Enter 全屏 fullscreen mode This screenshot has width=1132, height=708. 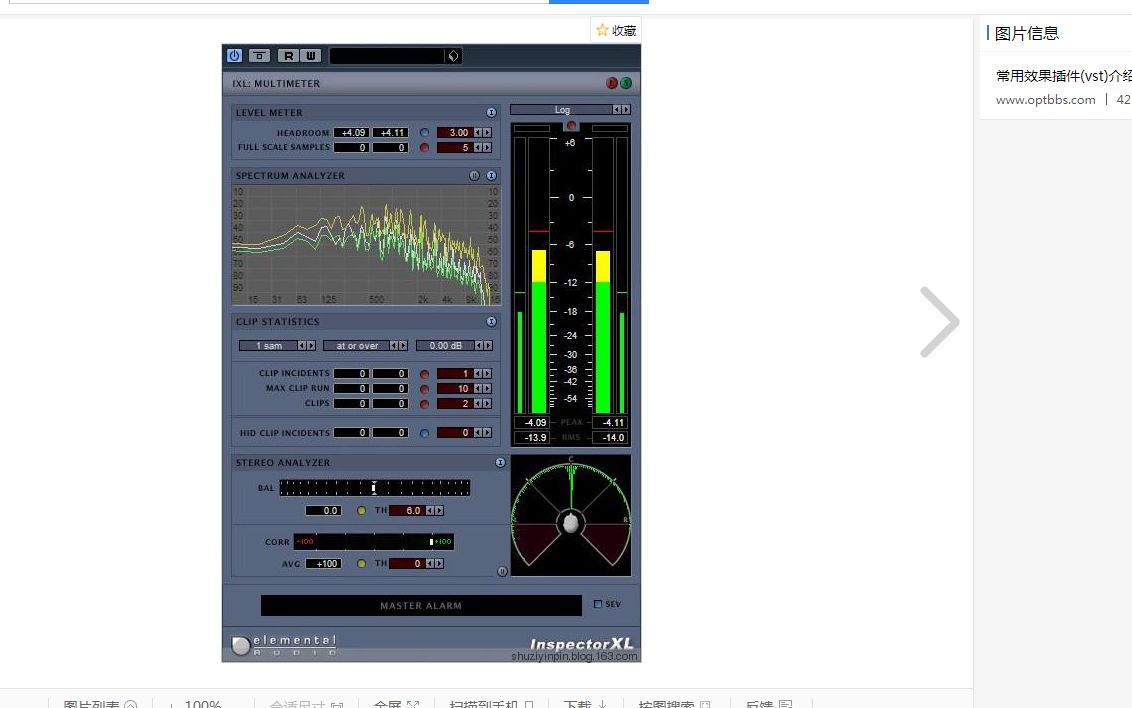click(395, 704)
